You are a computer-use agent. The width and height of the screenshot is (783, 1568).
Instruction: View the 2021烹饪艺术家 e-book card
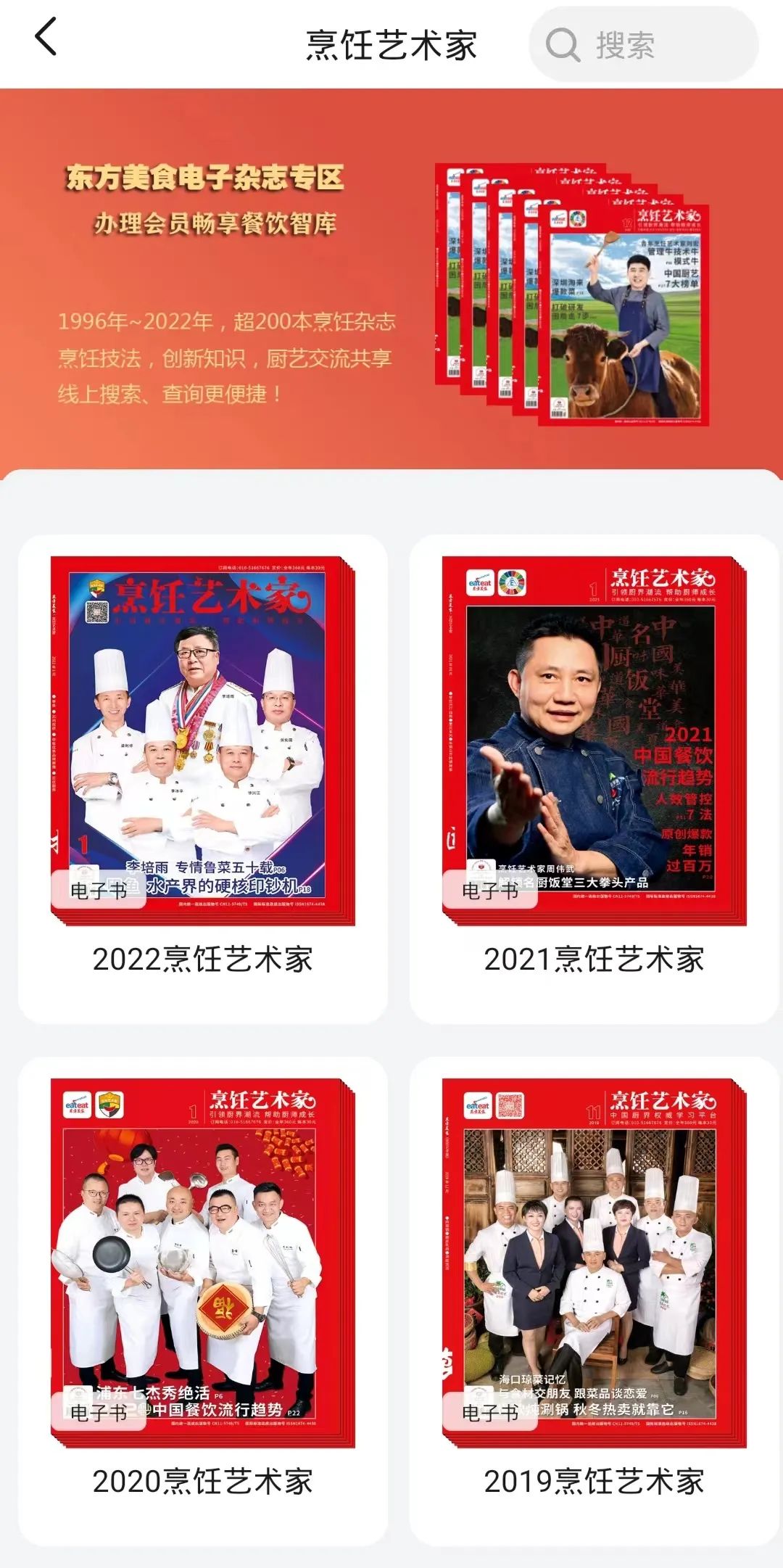click(594, 776)
